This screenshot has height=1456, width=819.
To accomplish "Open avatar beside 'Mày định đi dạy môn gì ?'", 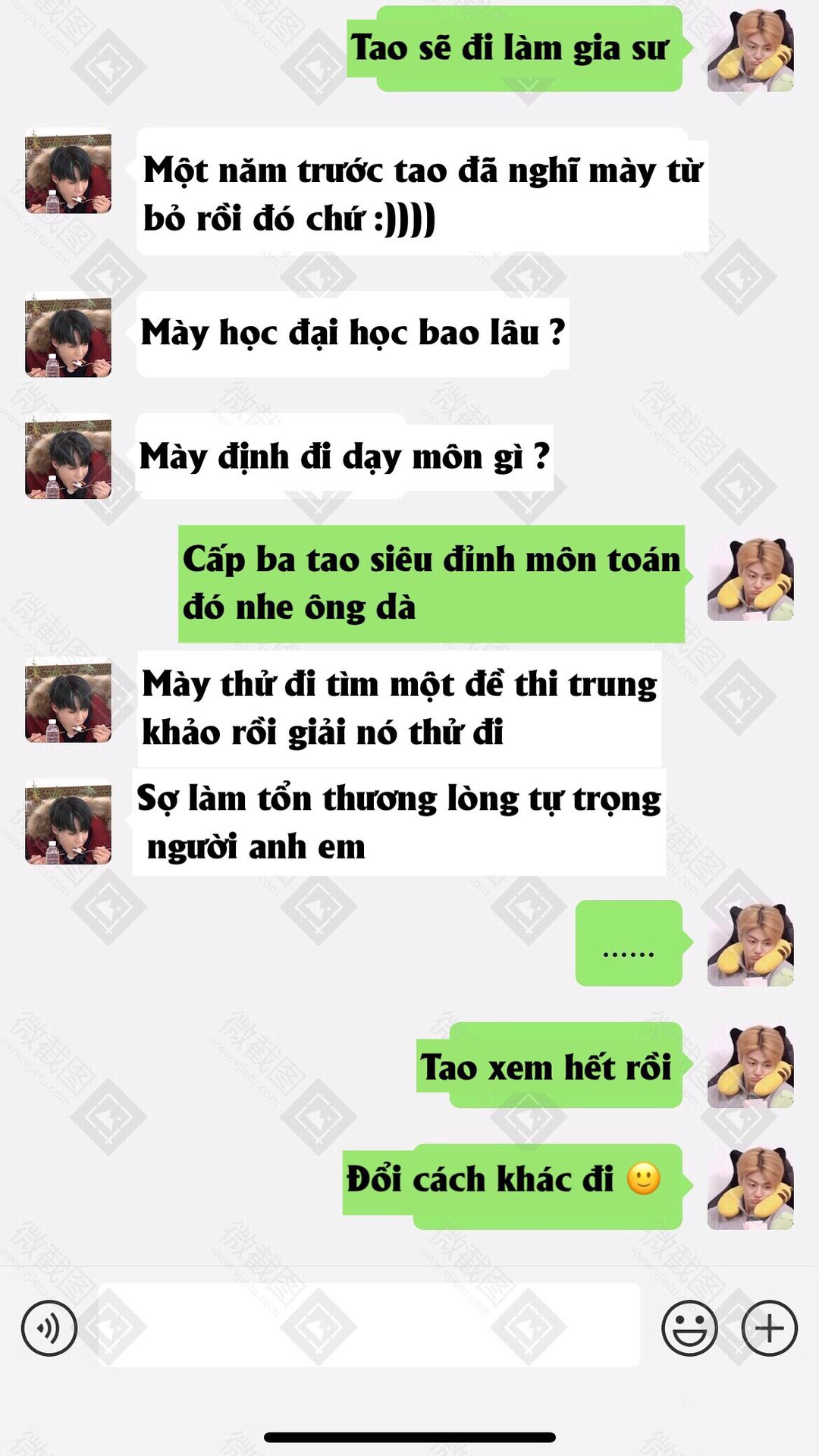I will pos(68,457).
